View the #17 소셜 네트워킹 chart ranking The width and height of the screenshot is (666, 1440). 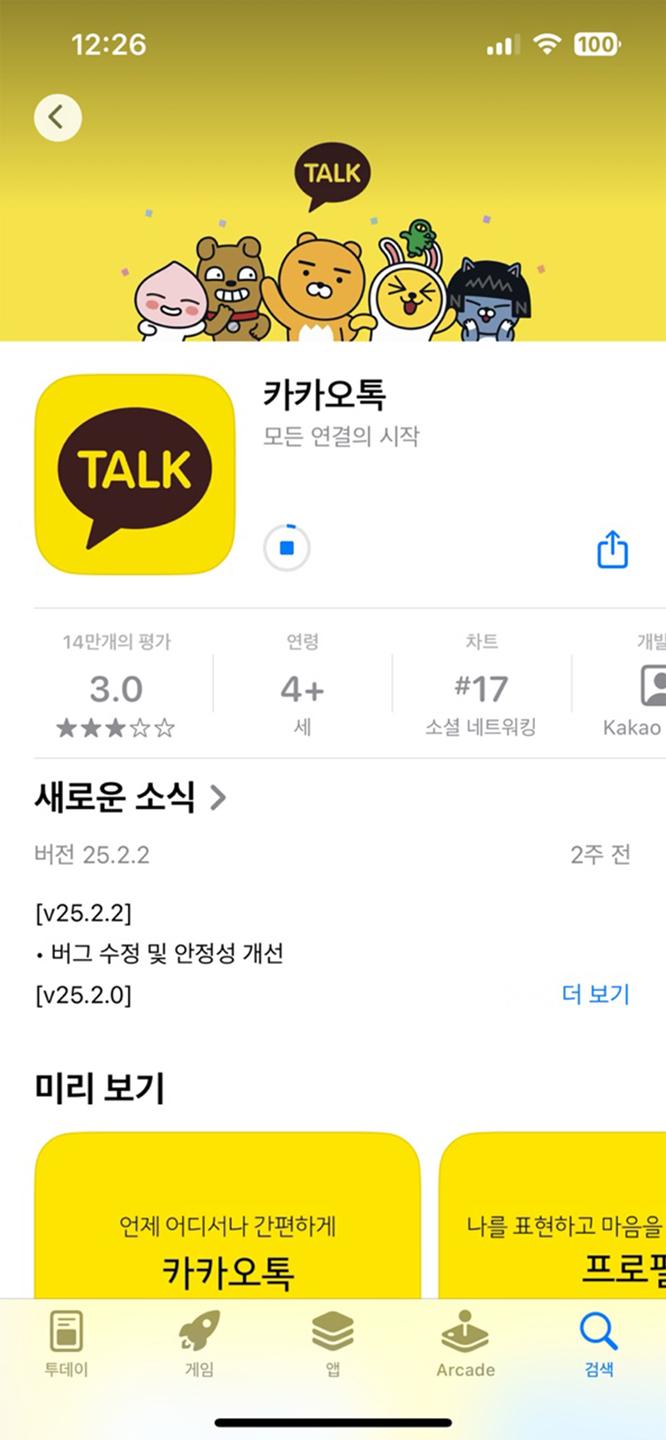tap(481, 686)
